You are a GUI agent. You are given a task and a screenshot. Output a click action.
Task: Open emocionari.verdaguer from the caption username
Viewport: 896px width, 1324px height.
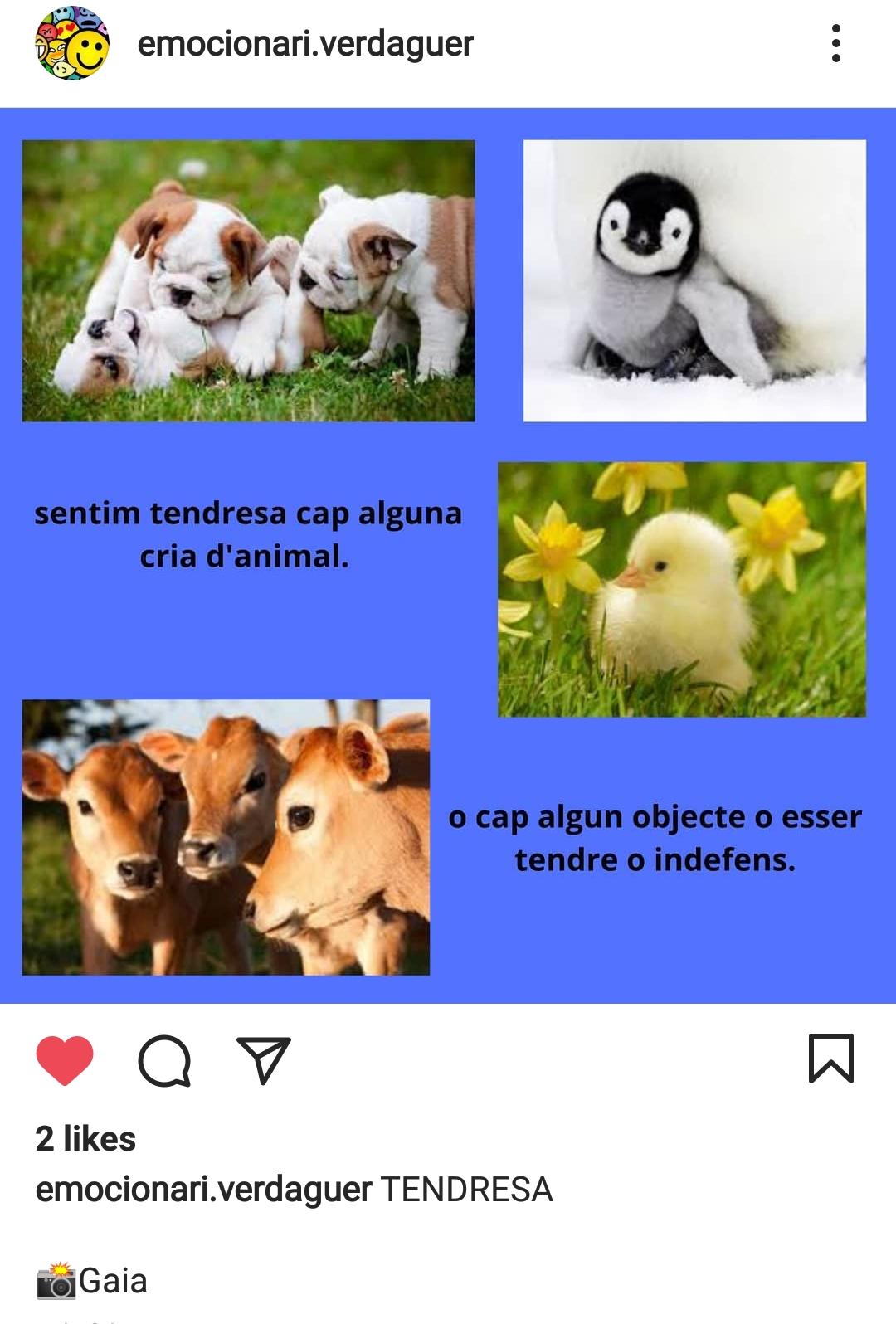tap(203, 1189)
